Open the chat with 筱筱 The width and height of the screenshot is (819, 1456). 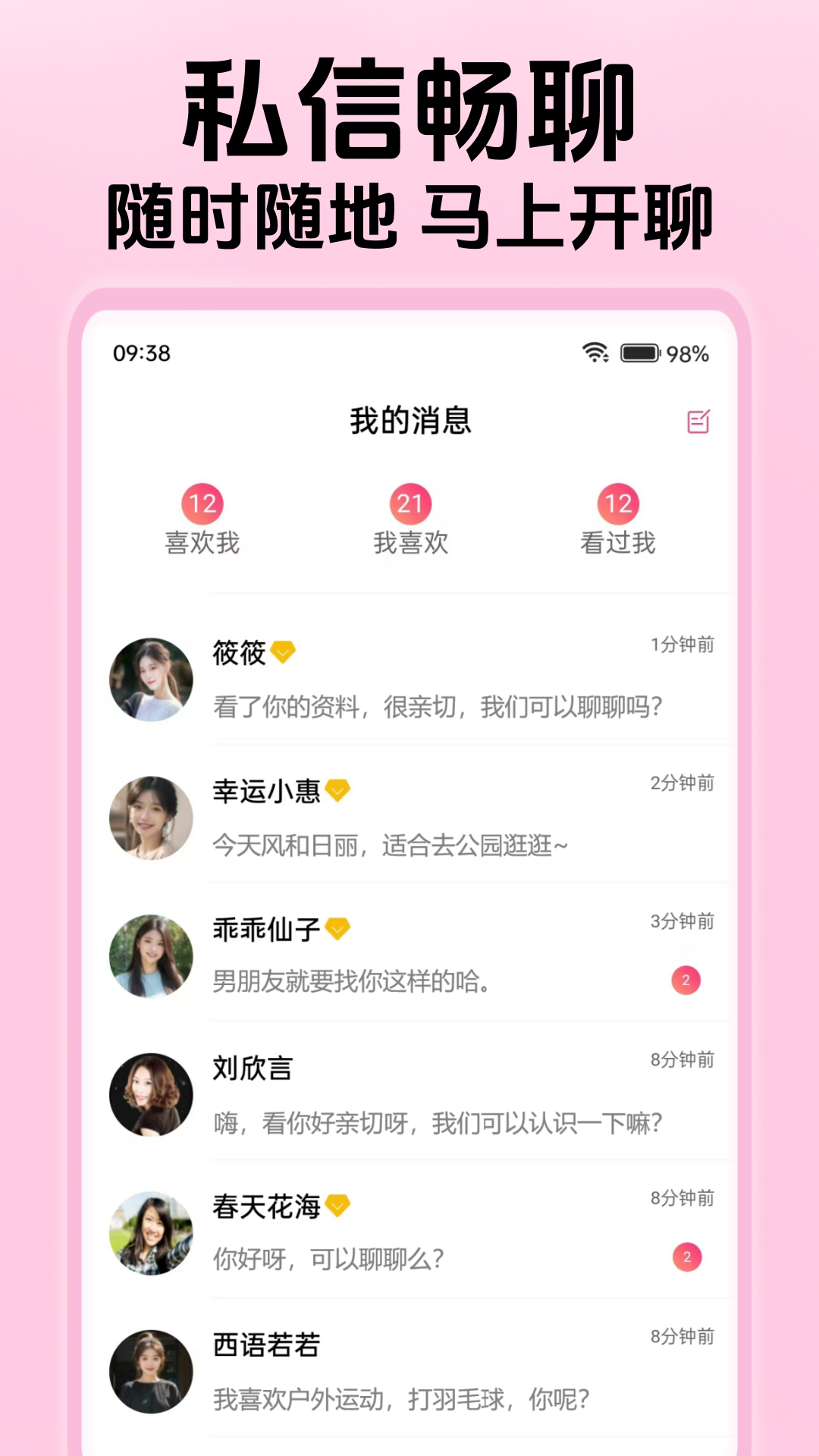[409, 679]
